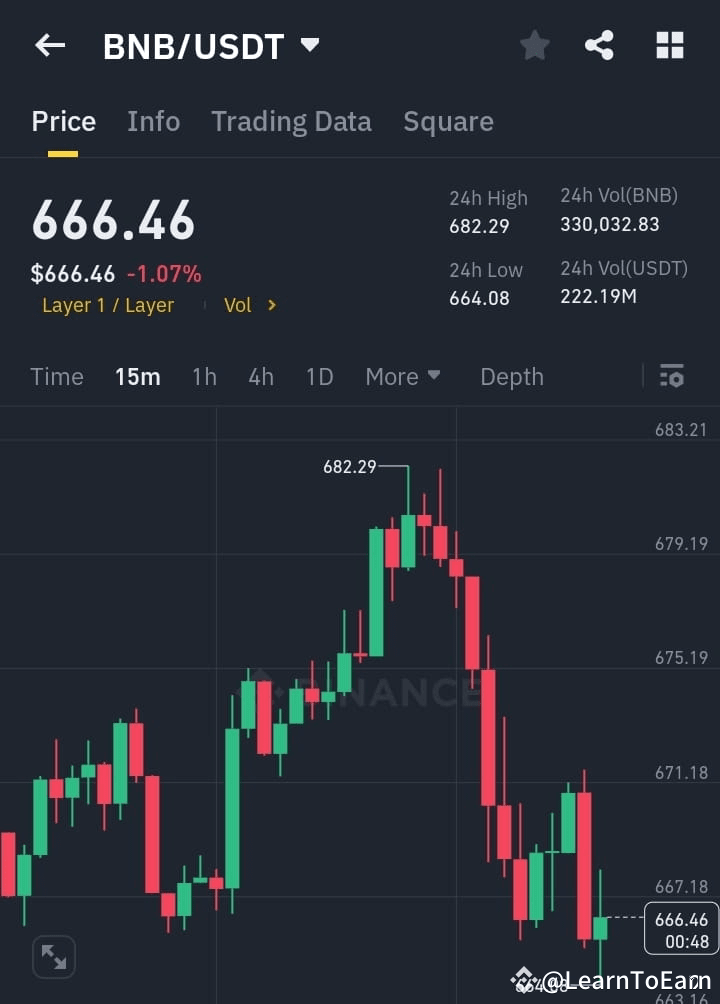Switch to the Trading Data tab
The height and width of the screenshot is (1004, 720).
pos(291,121)
